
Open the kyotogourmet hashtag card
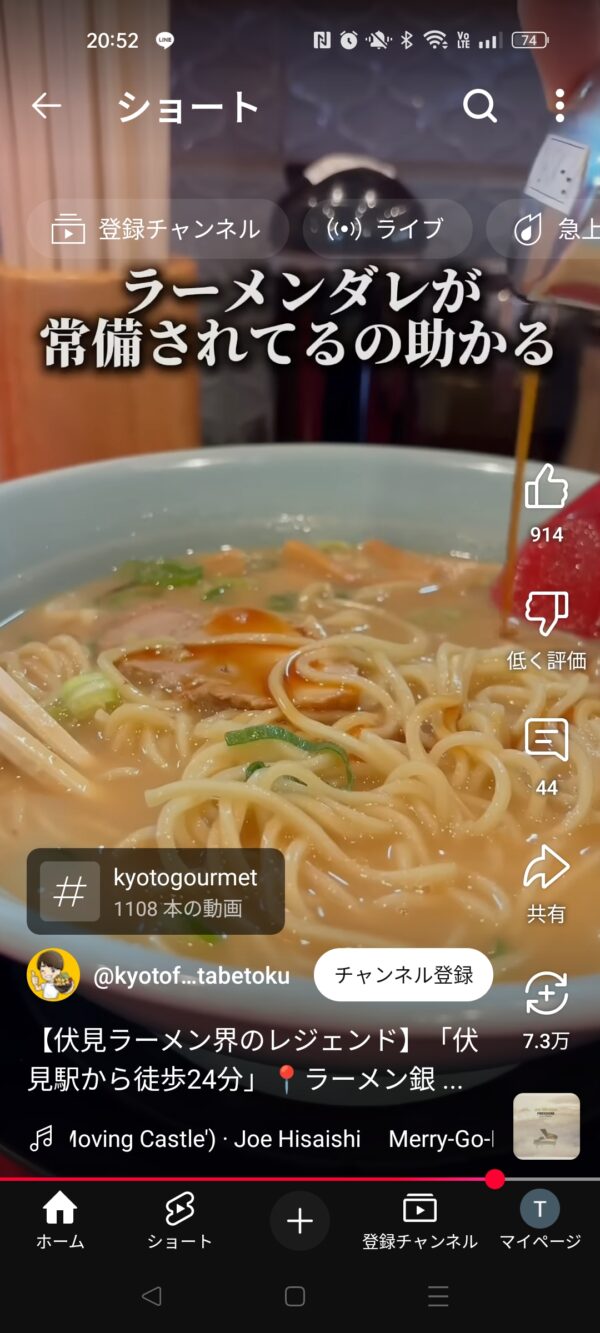156,892
